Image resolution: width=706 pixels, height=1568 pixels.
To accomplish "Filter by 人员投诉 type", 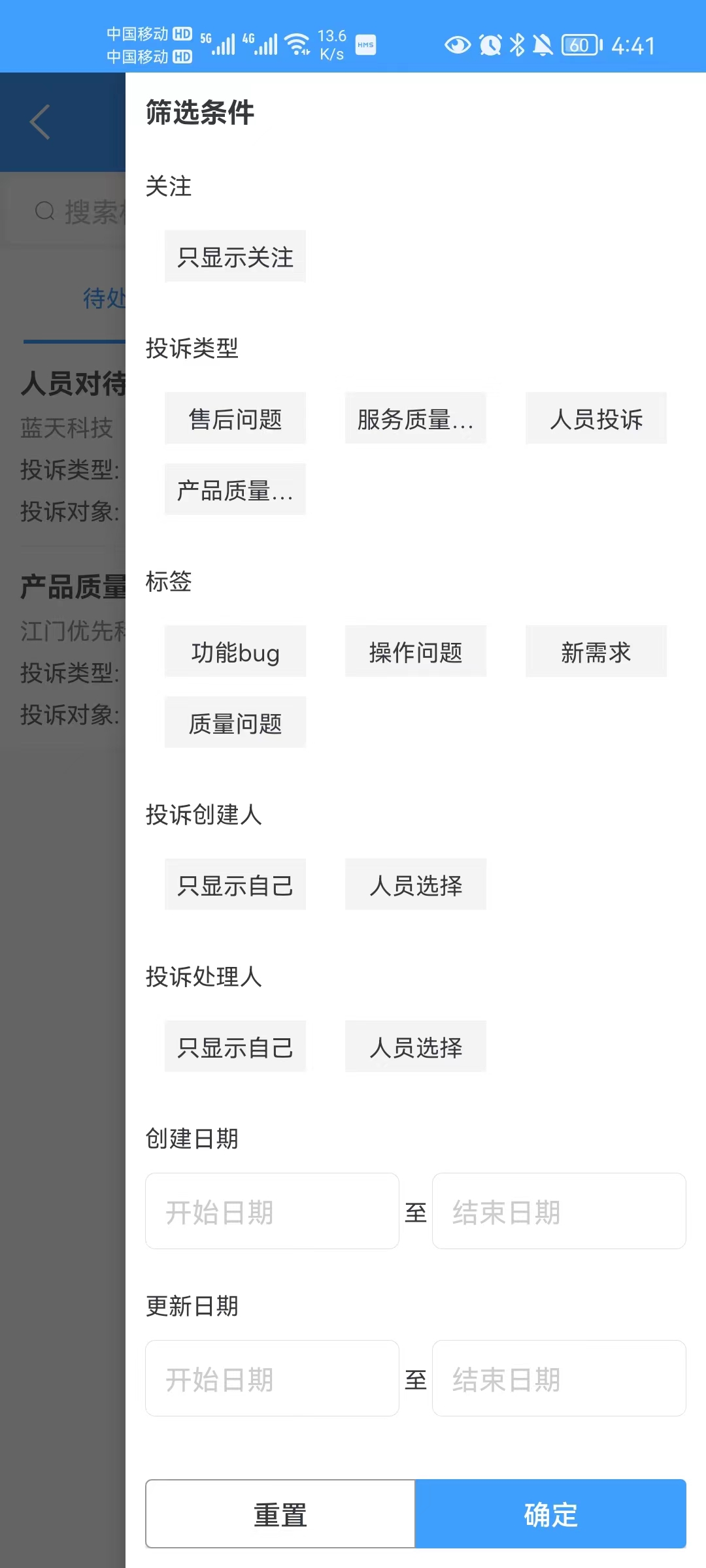I will (596, 418).
